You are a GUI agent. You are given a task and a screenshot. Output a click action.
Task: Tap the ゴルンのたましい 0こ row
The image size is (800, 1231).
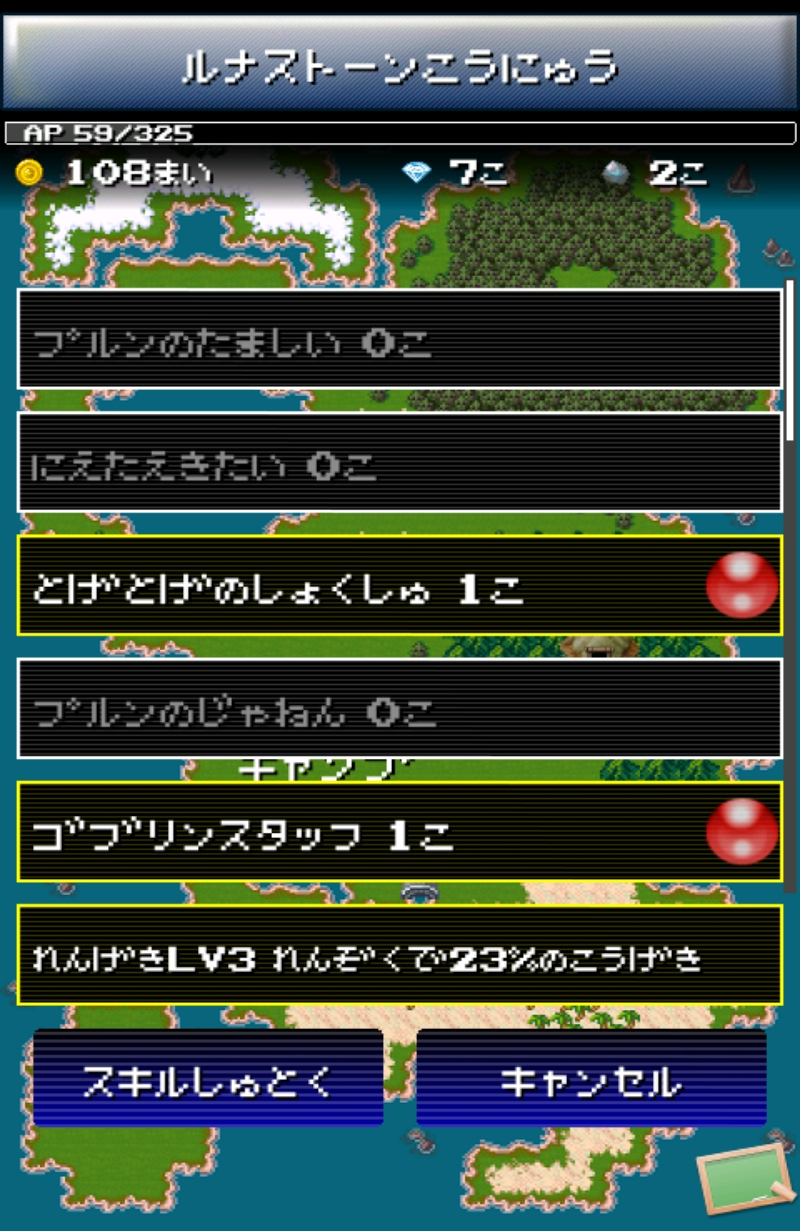399,340
